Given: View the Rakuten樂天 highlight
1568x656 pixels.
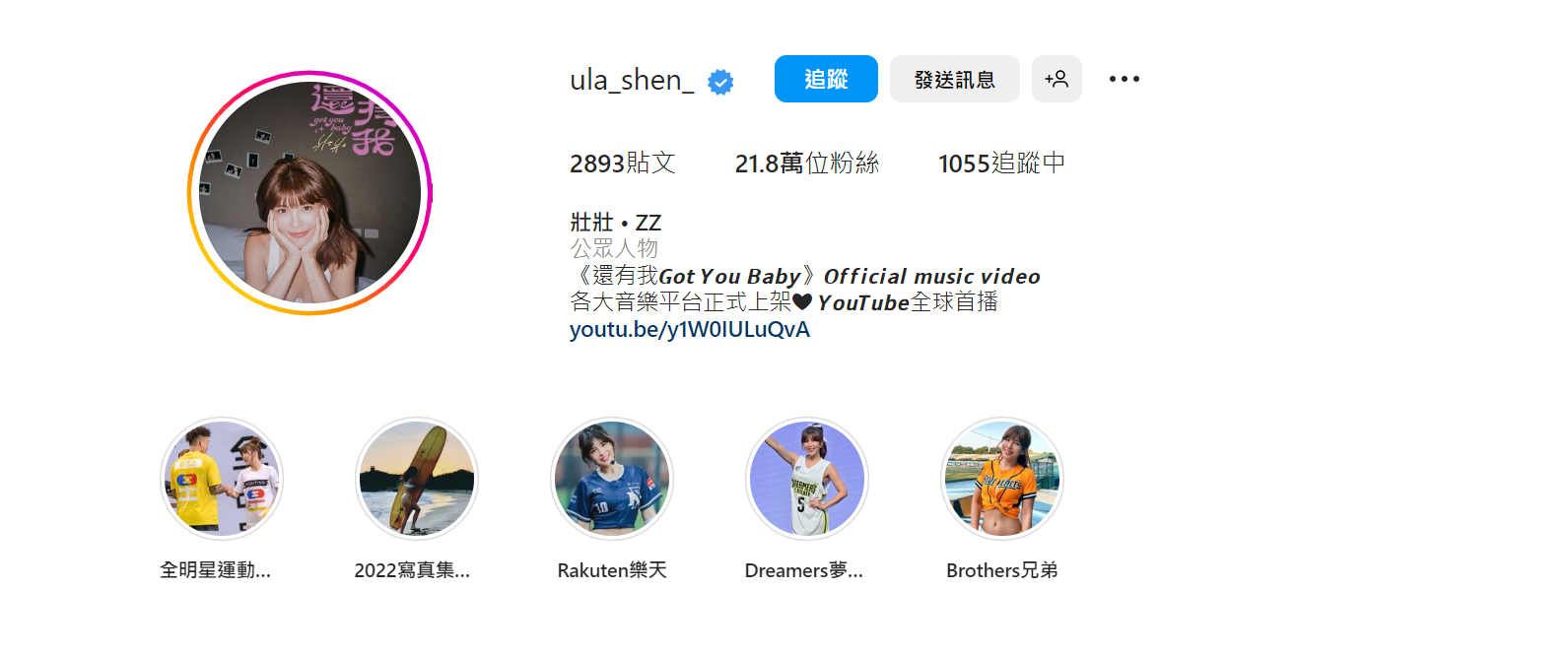Looking at the screenshot, I should pos(612,479).
